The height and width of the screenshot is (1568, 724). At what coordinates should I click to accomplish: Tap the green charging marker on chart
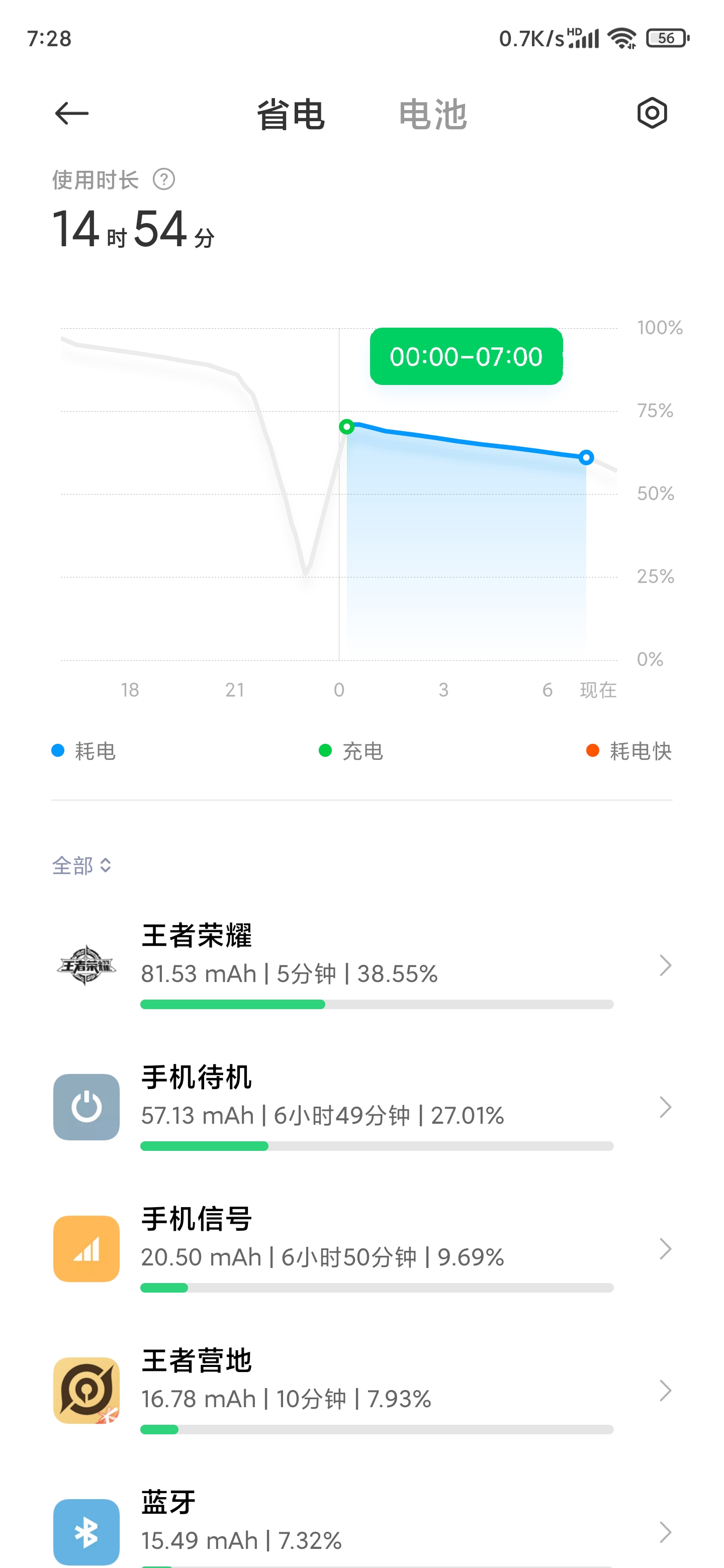[346, 427]
